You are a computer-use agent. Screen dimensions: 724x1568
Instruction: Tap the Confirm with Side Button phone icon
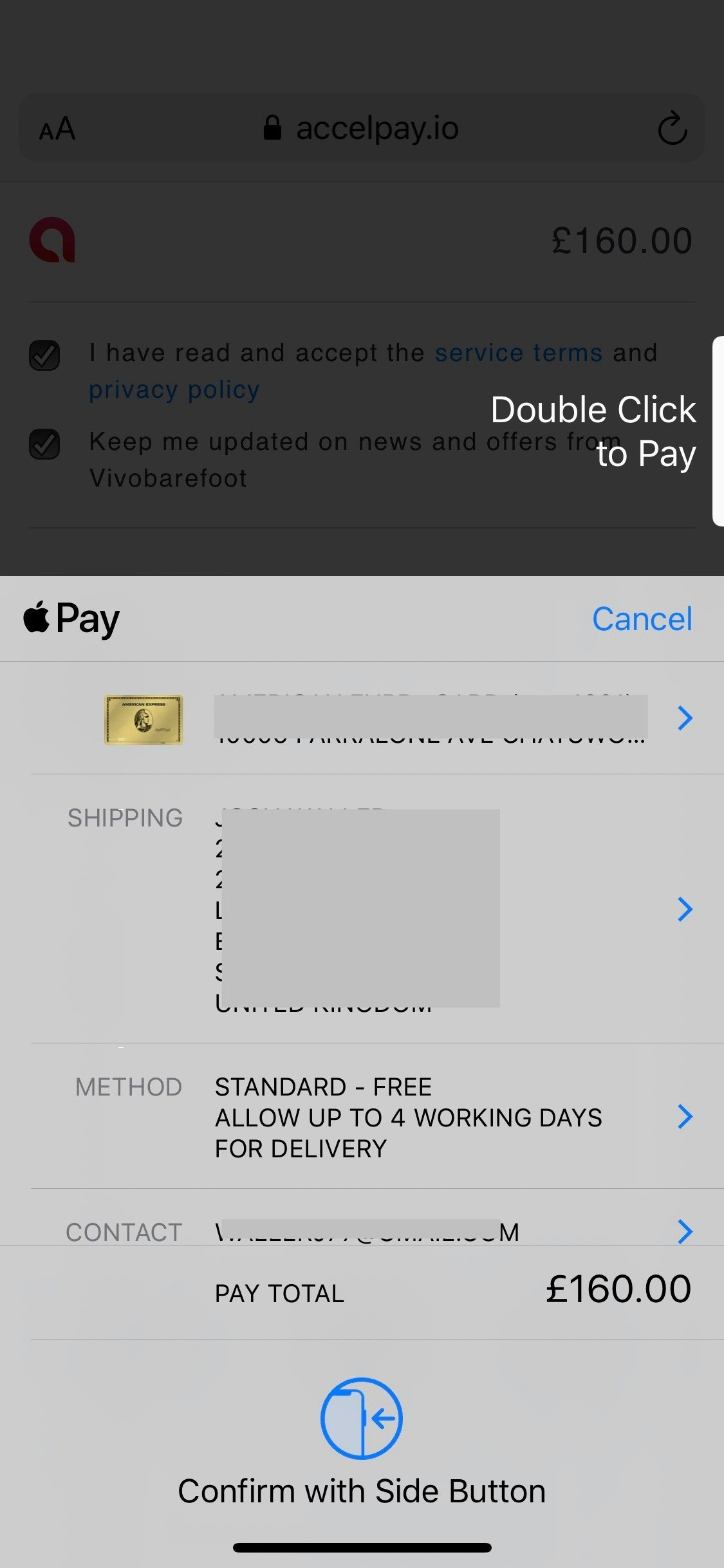pyautogui.click(x=362, y=1417)
